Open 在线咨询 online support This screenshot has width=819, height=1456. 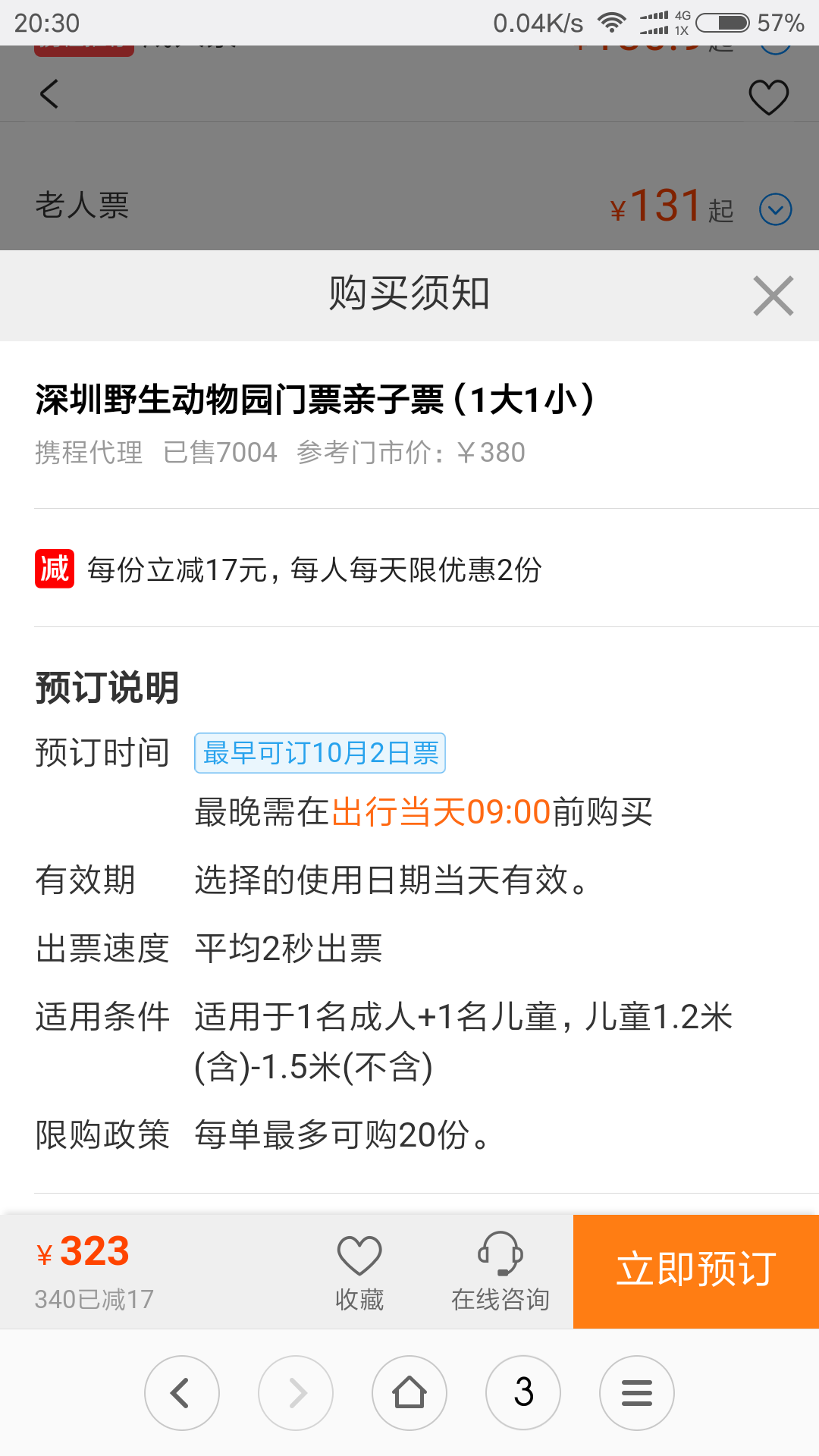tap(500, 1271)
